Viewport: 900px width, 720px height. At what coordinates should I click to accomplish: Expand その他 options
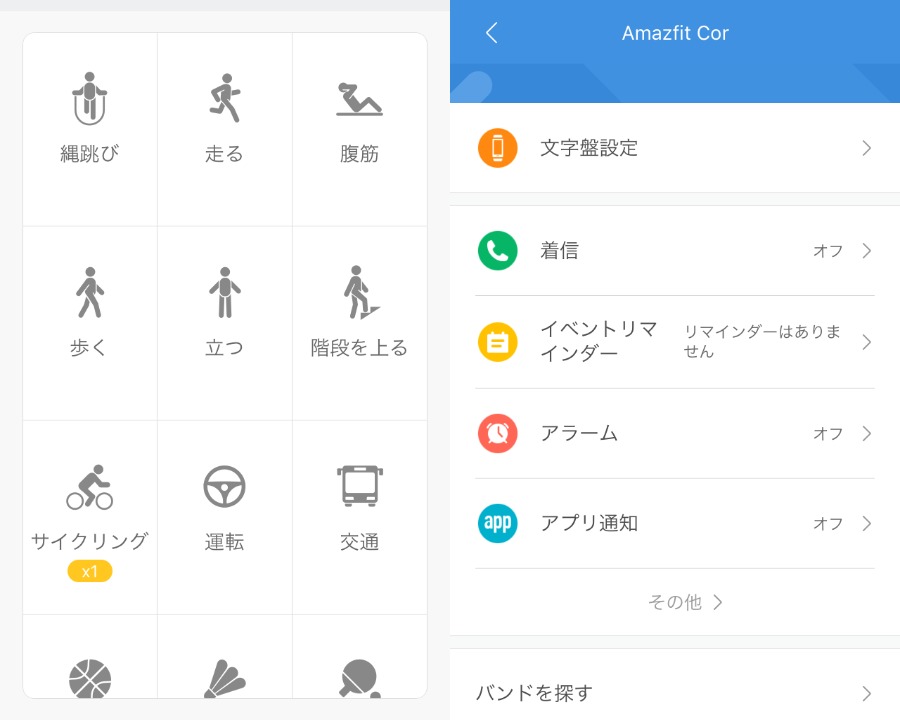(x=685, y=602)
